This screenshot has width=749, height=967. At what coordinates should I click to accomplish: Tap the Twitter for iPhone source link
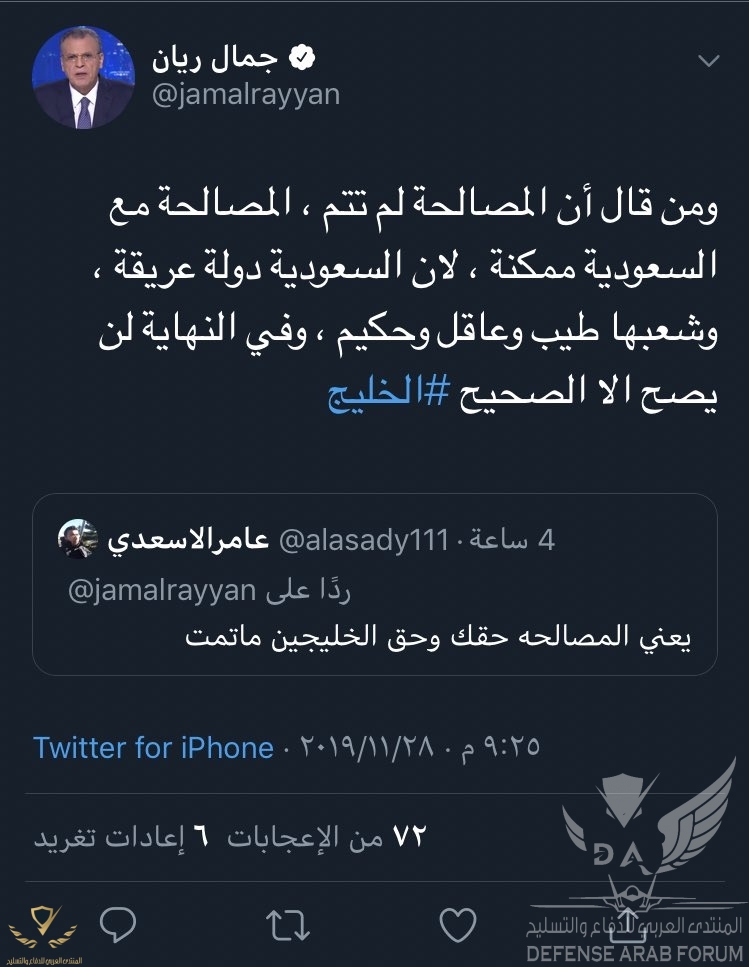click(x=153, y=747)
